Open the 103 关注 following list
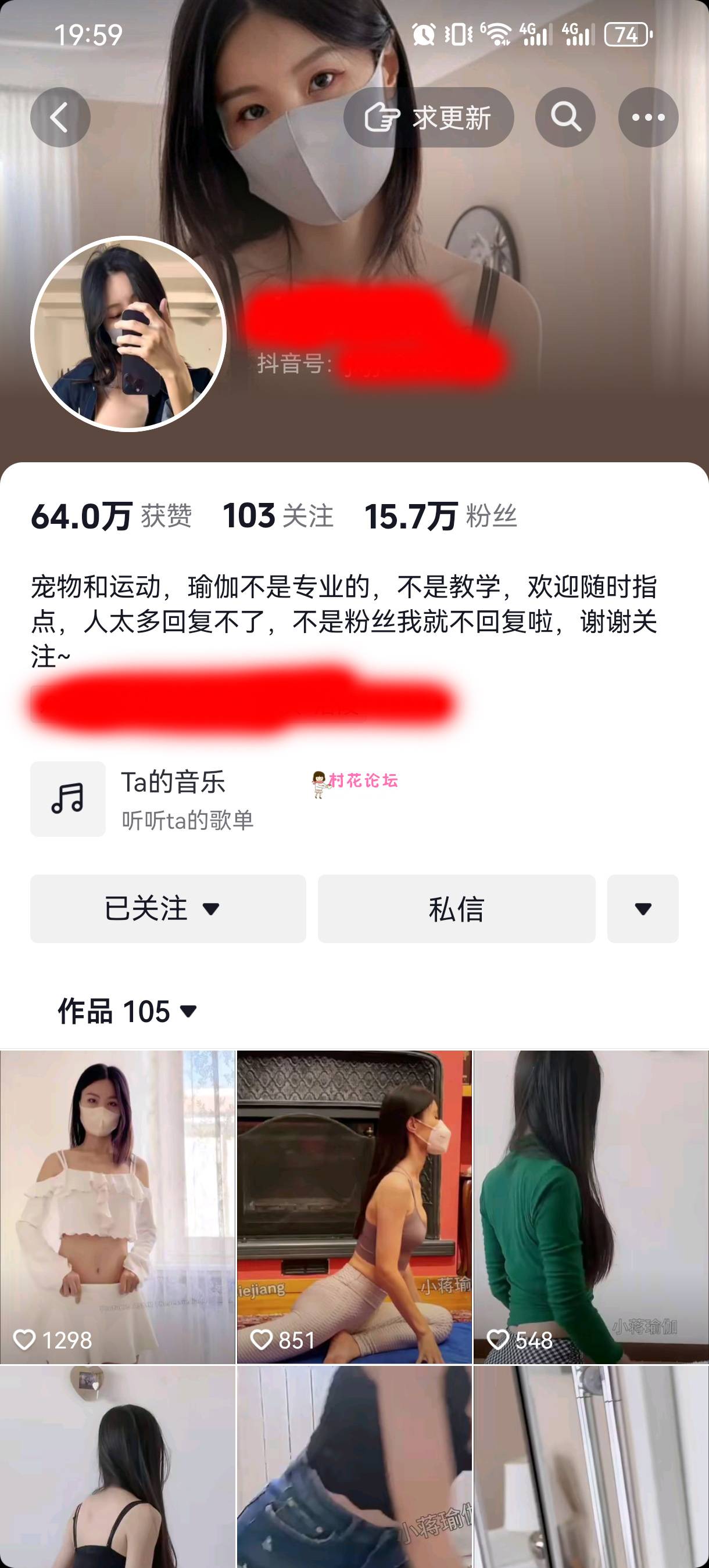Image resolution: width=709 pixels, height=1568 pixels. point(278,516)
